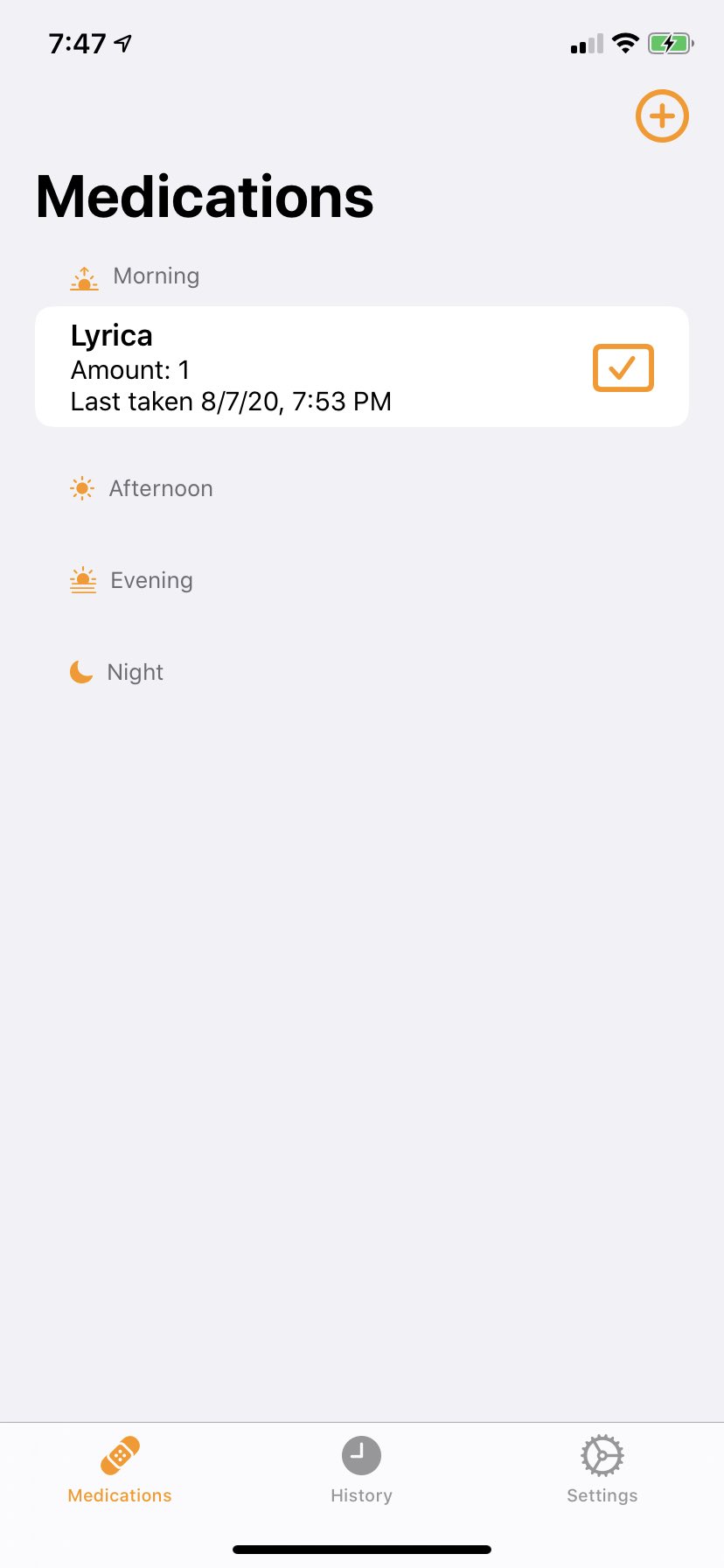Select the Medications tab
Image resolution: width=724 pixels, height=1568 pixels.
click(x=120, y=1470)
